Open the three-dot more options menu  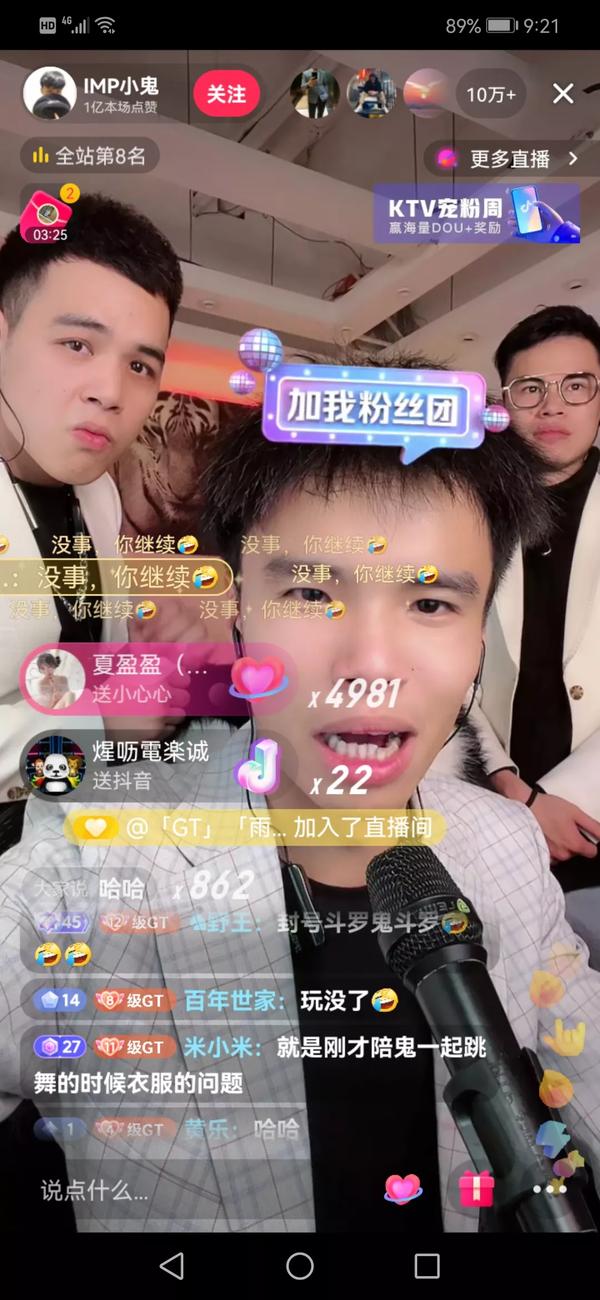click(549, 1188)
